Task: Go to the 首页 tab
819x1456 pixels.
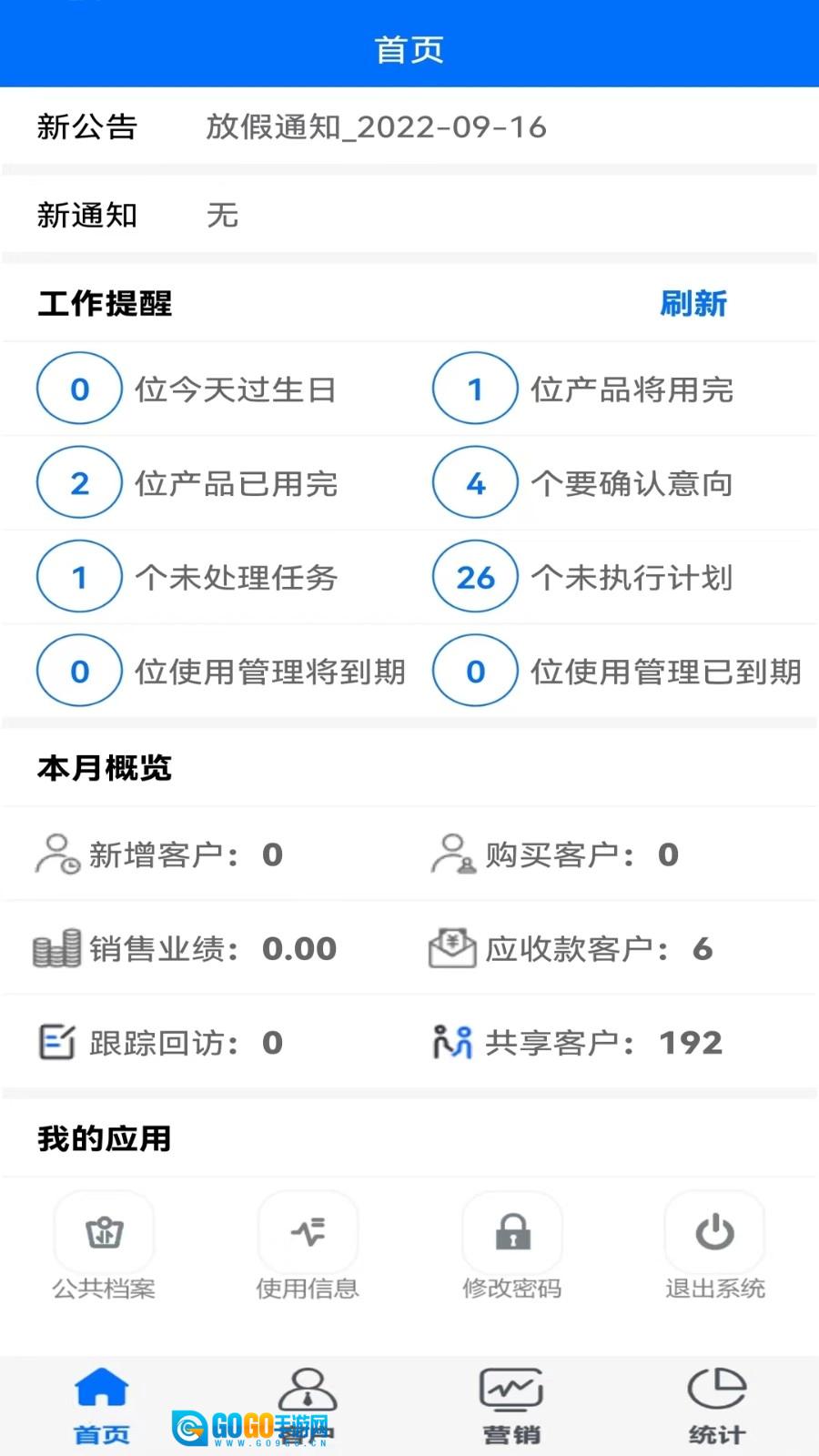Action: [x=102, y=1406]
